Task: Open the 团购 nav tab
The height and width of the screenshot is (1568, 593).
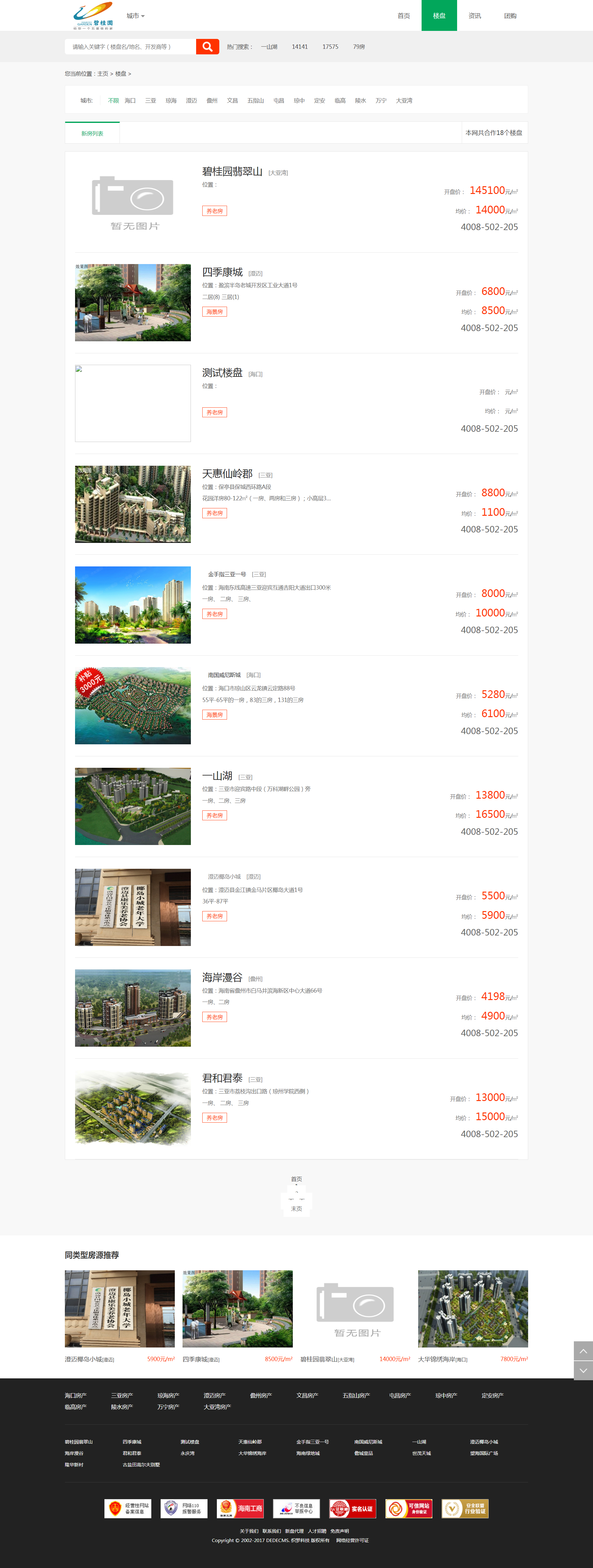Action: click(x=510, y=16)
